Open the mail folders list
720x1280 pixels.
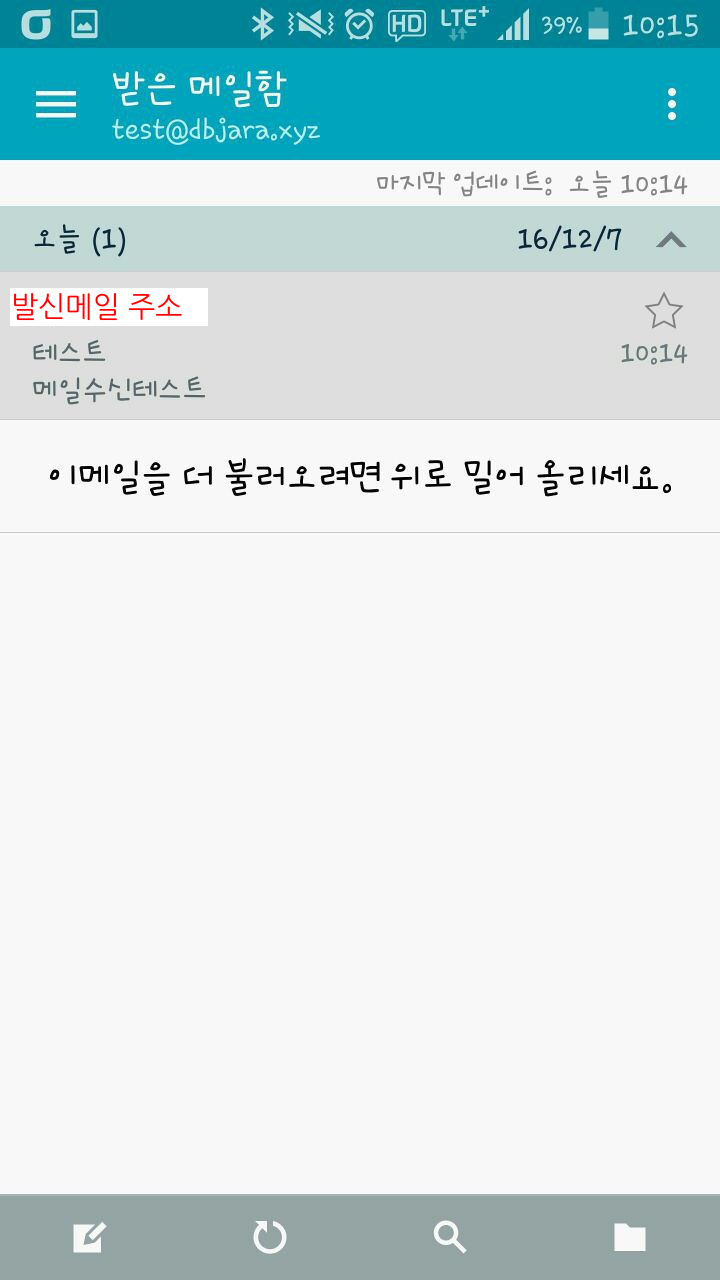[x=630, y=1238]
